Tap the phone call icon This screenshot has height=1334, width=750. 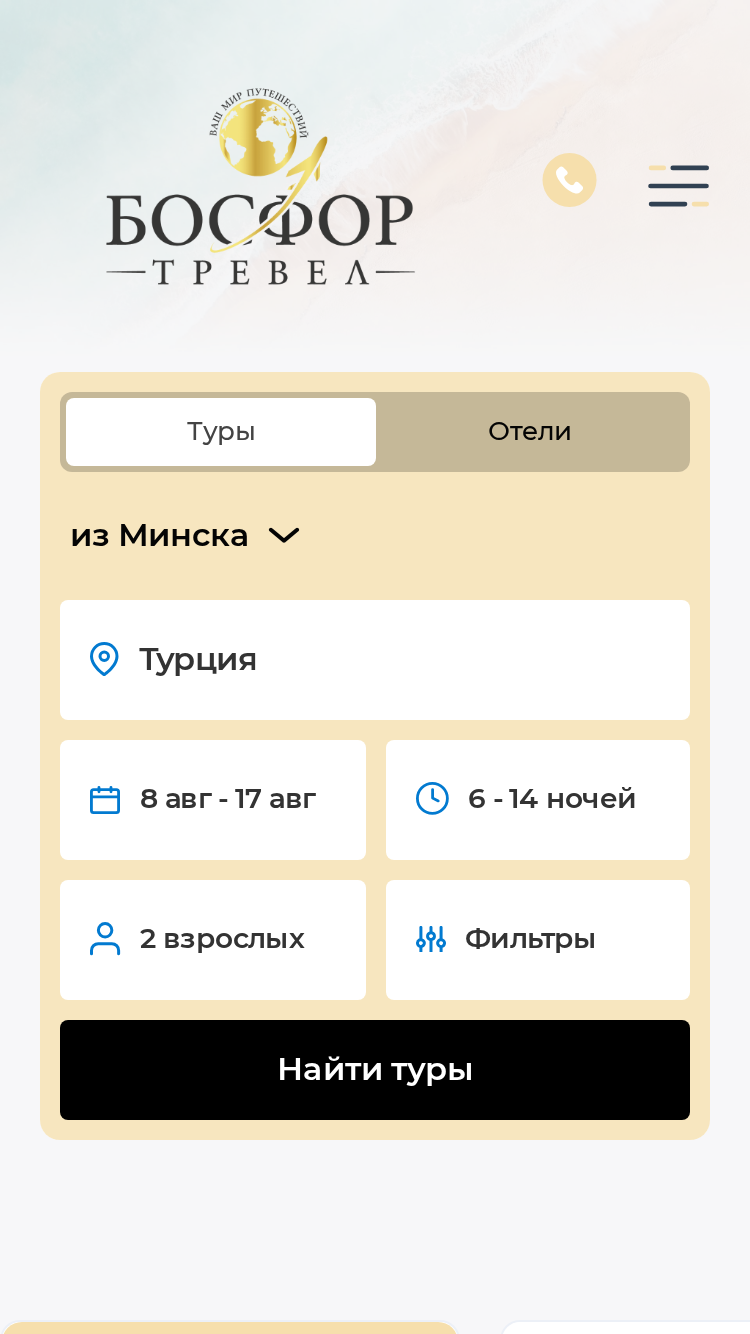[x=569, y=180]
